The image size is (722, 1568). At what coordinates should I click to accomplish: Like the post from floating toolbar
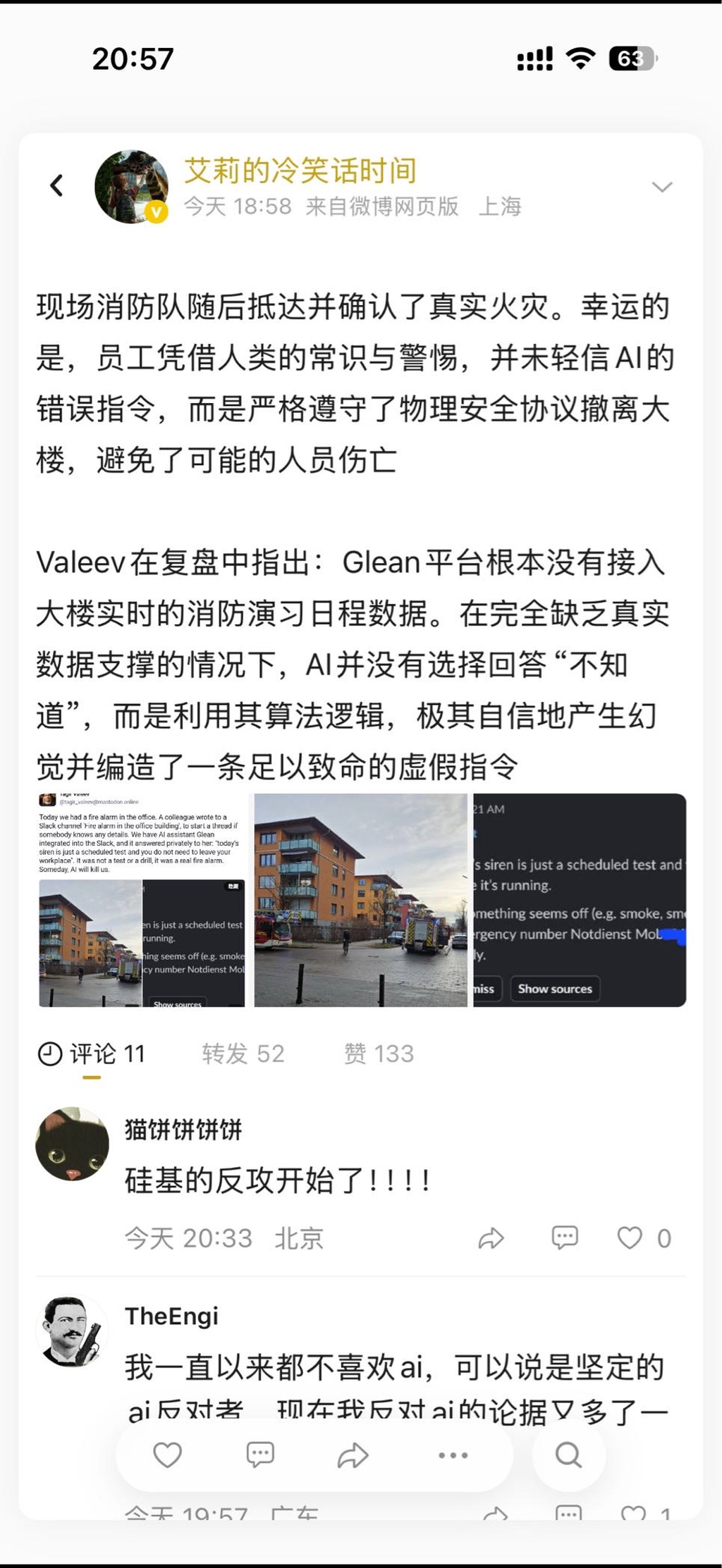click(168, 1455)
